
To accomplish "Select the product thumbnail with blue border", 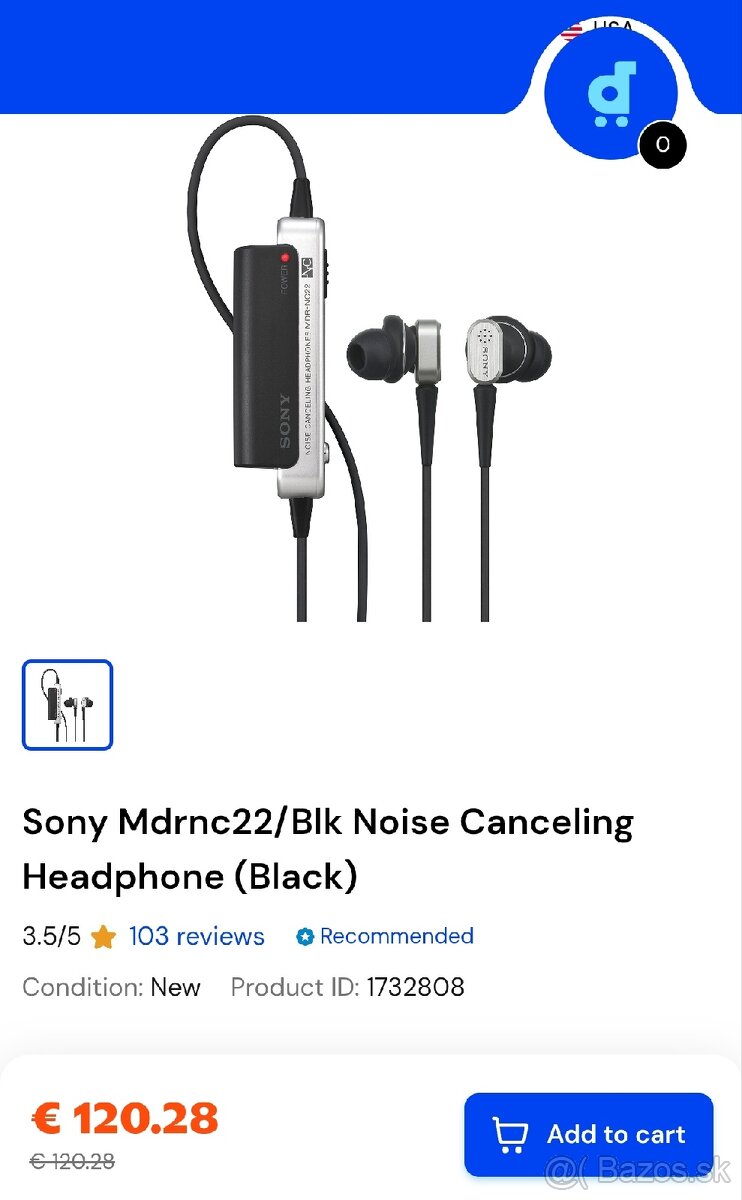I will coord(67,704).
